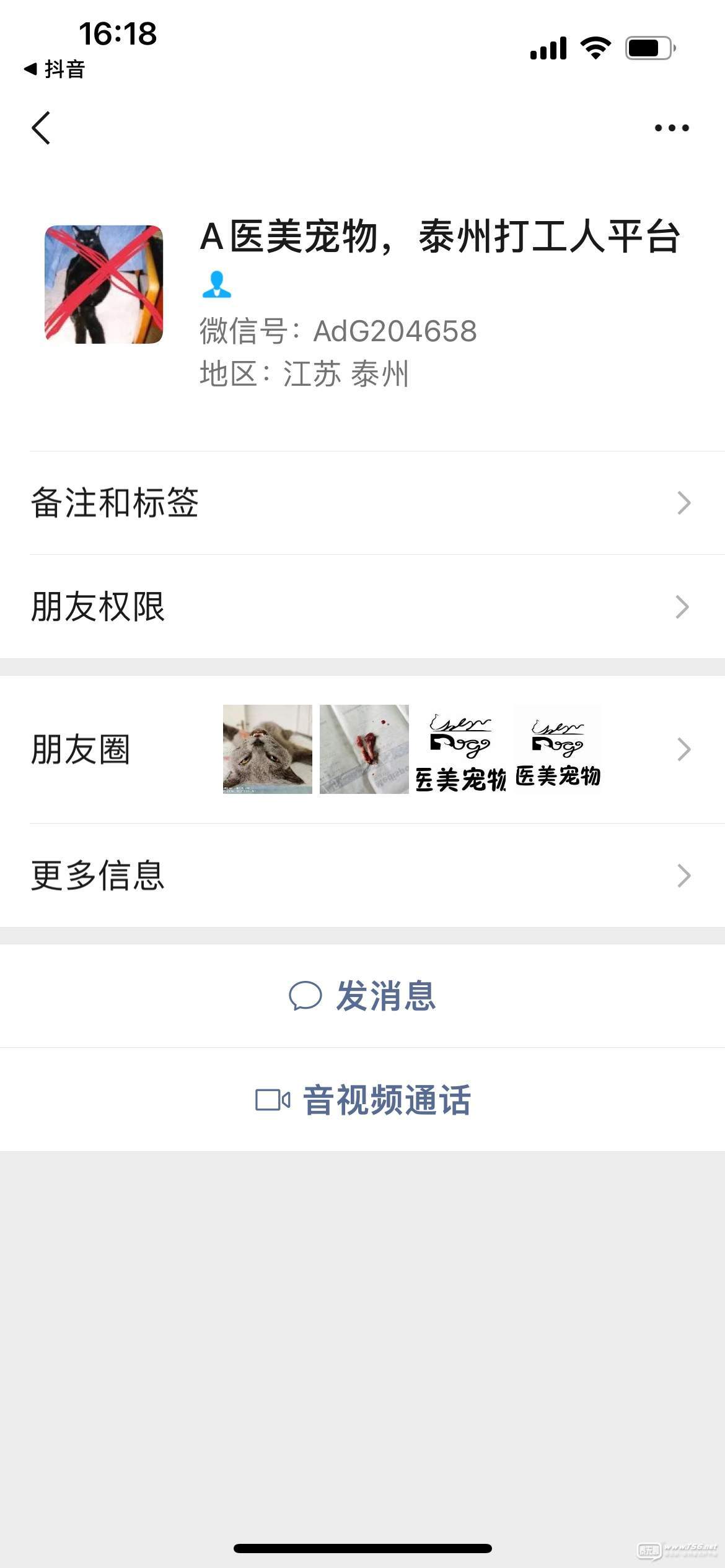Tap 发消息 to send a message
Viewport: 725px width, 1568px height.
coord(362,996)
